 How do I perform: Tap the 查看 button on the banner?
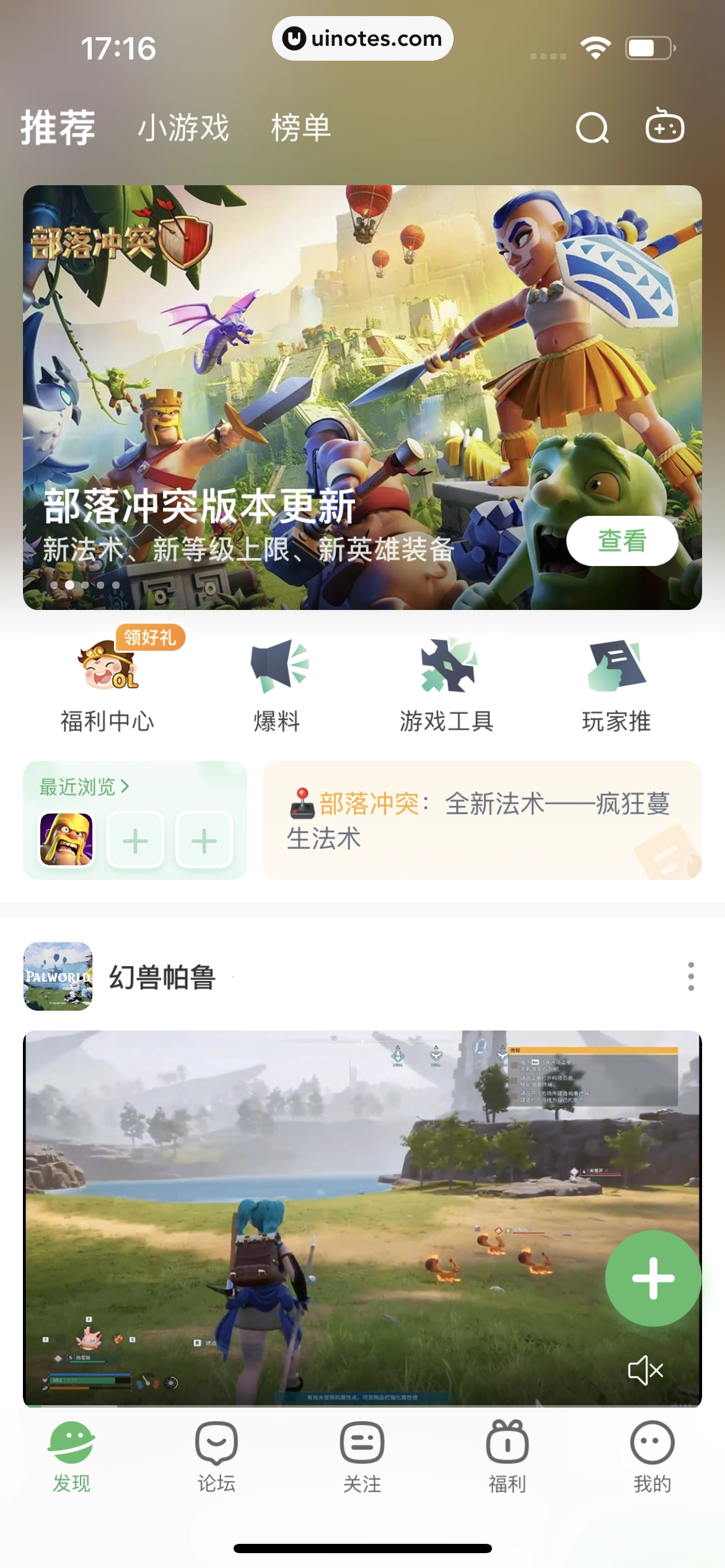pyautogui.click(x=623, y=540)
